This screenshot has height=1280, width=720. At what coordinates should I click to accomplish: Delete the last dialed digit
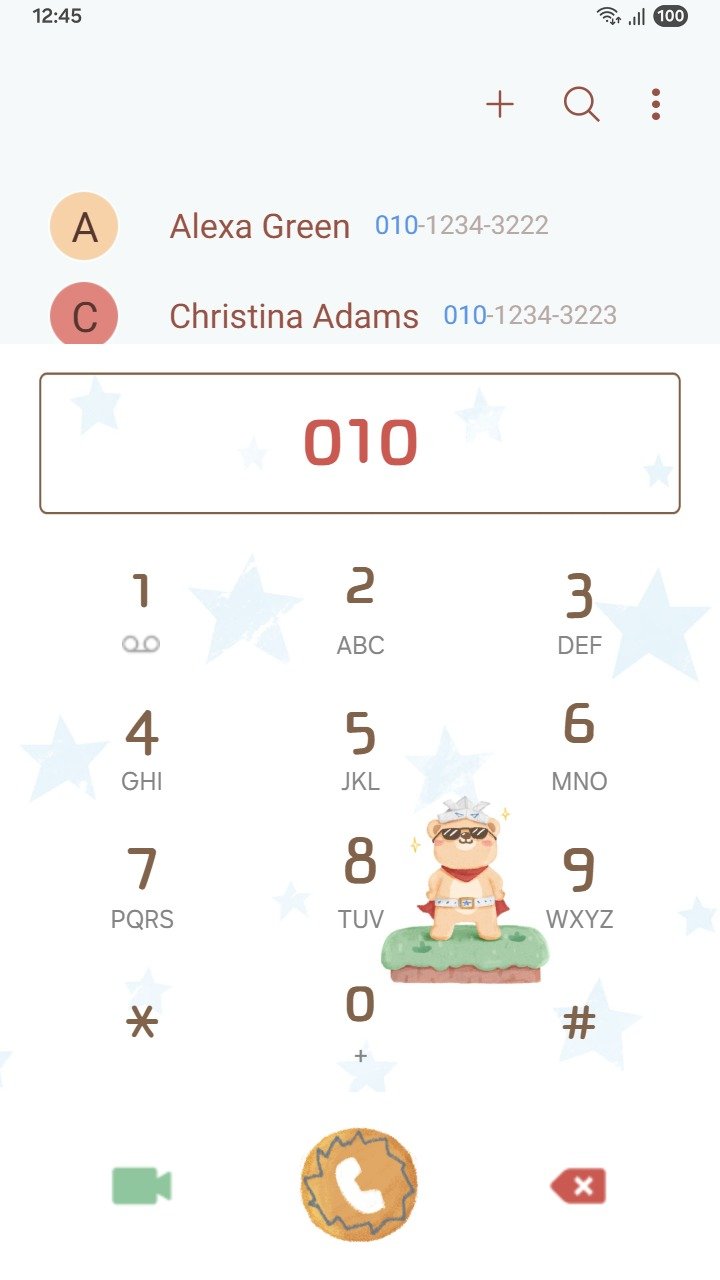tap(578, 1186)
